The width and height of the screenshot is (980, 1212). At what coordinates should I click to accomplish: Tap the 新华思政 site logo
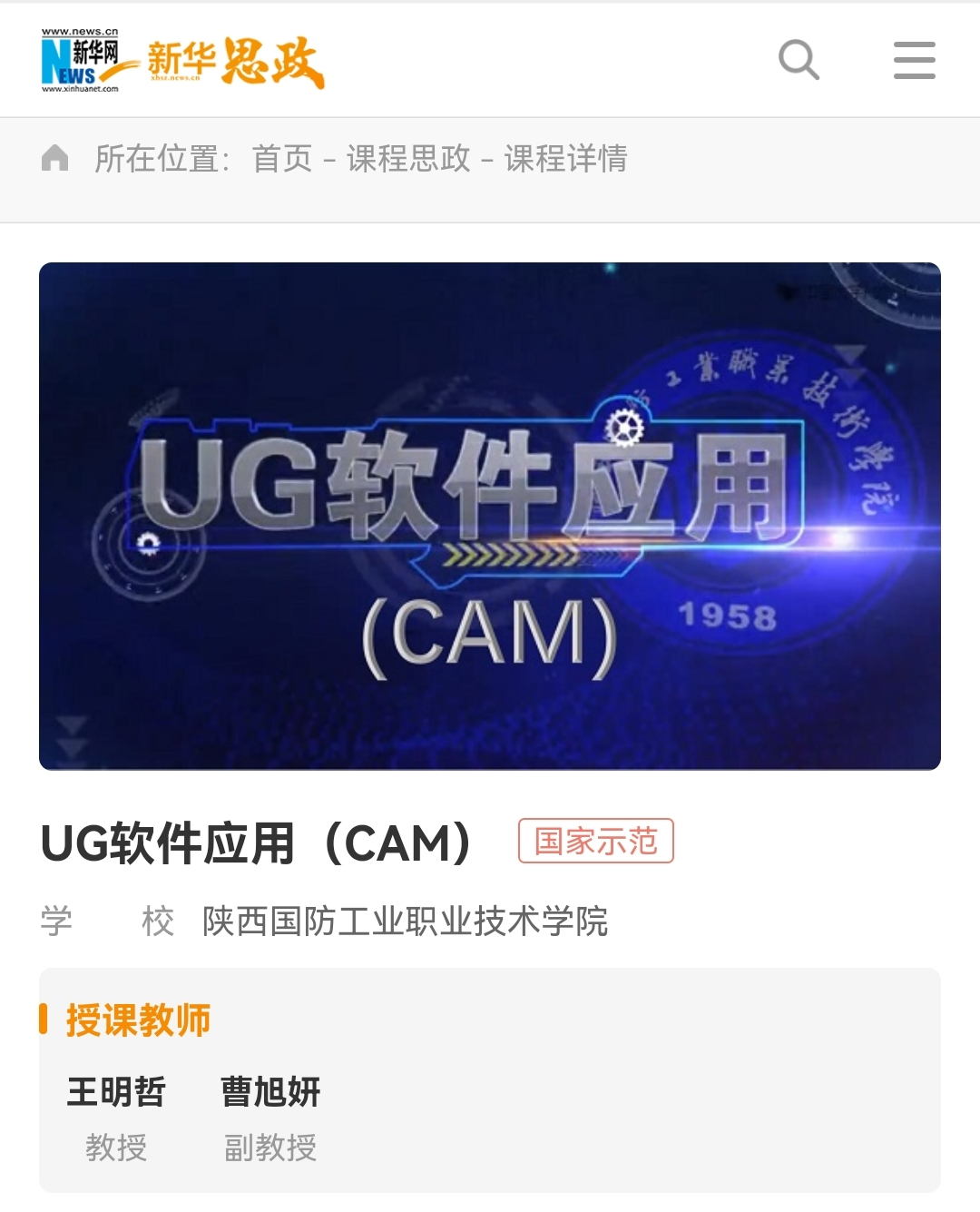tap(183, 62)
